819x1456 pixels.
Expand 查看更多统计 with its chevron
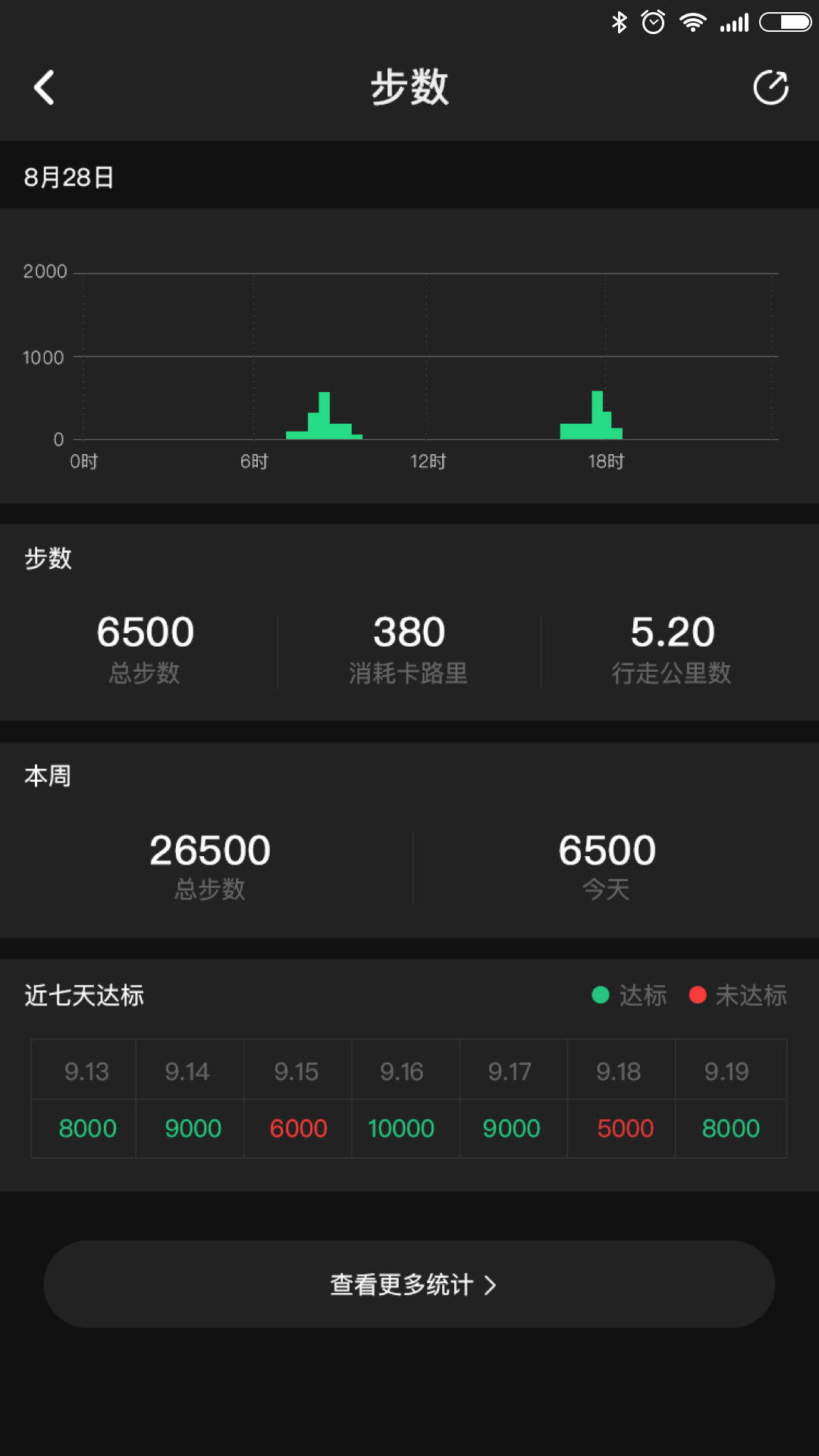click(x=492, y=1284)
